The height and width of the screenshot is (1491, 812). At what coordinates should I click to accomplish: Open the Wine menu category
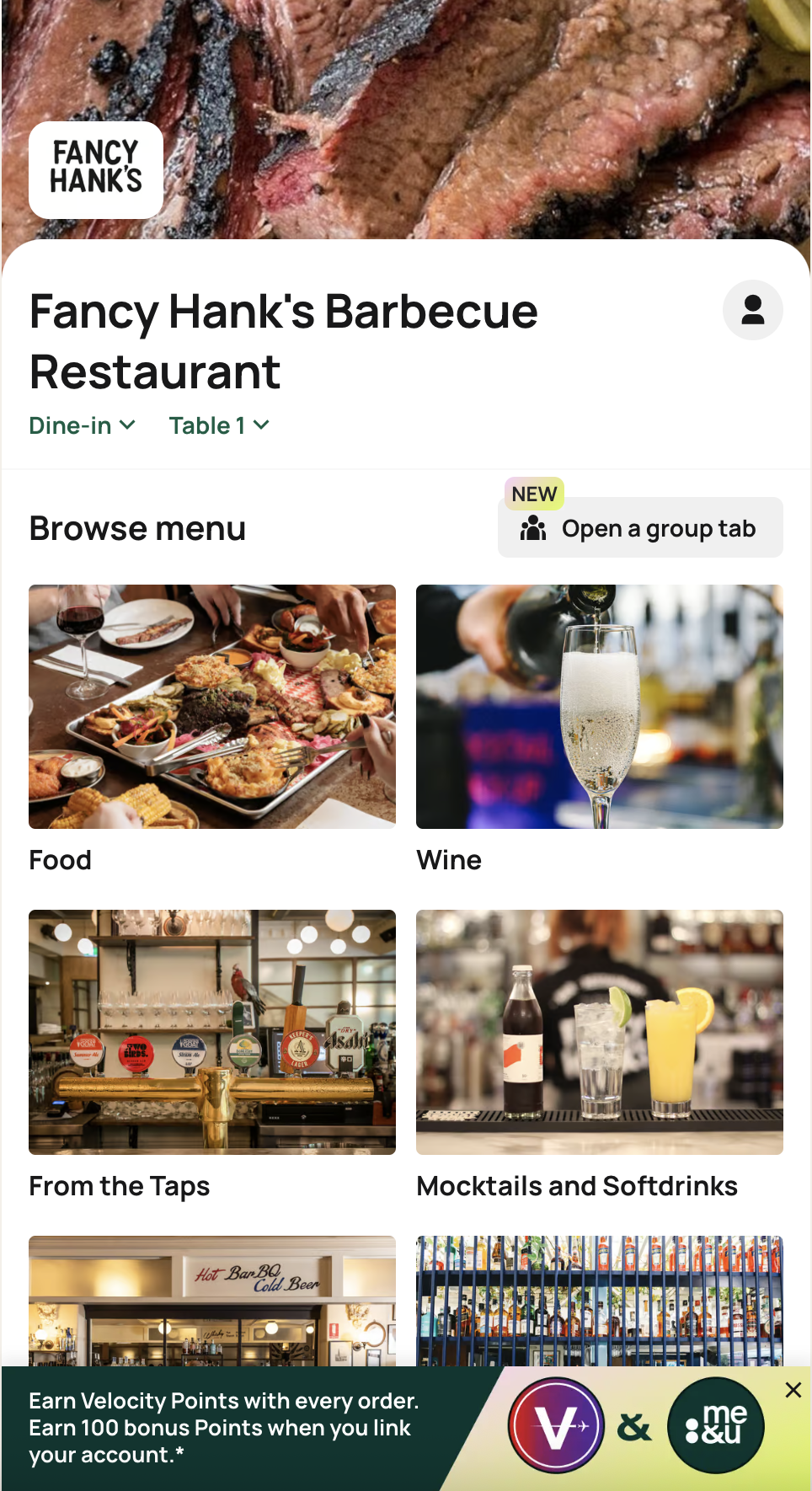(x=599, y=707)
